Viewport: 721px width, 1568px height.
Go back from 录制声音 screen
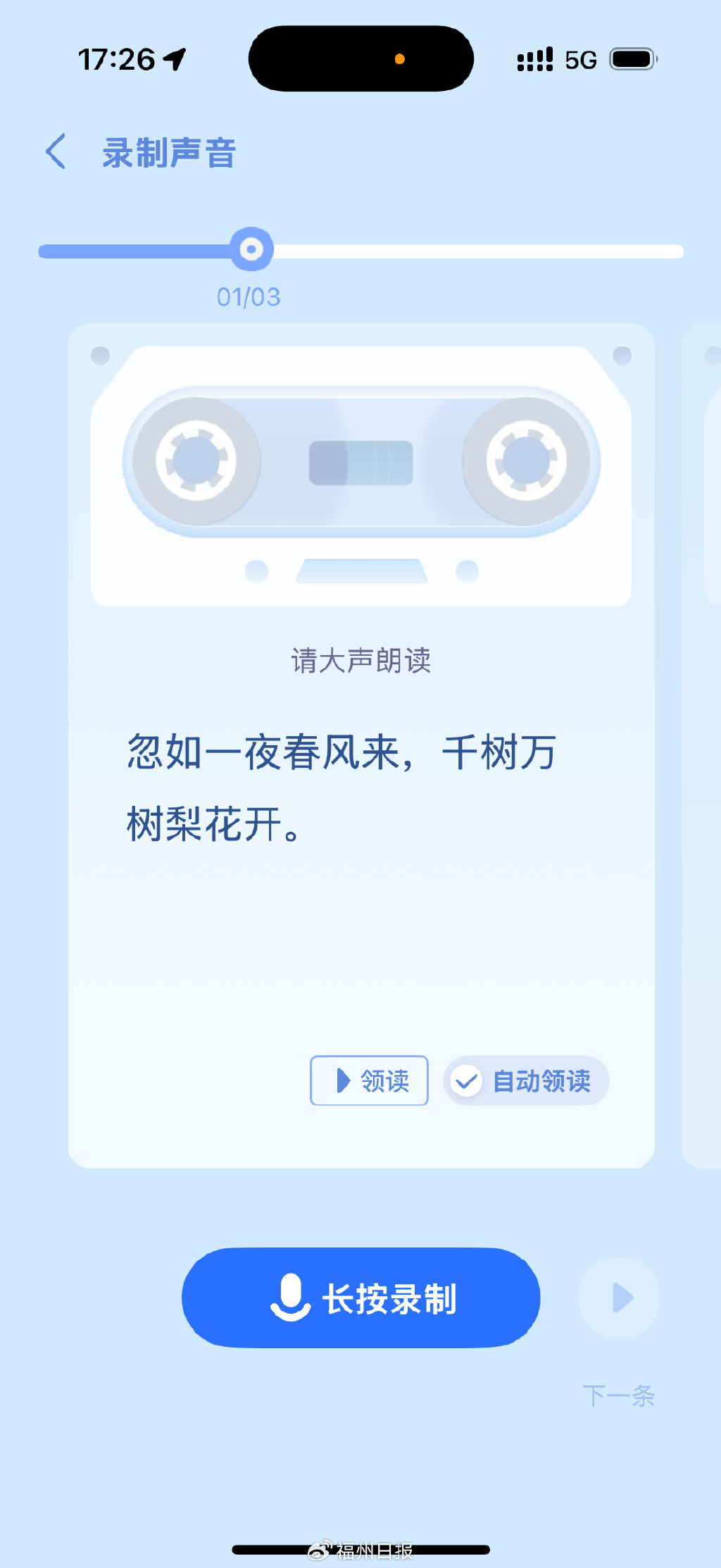pyautogui.click(x=56, y=151)
